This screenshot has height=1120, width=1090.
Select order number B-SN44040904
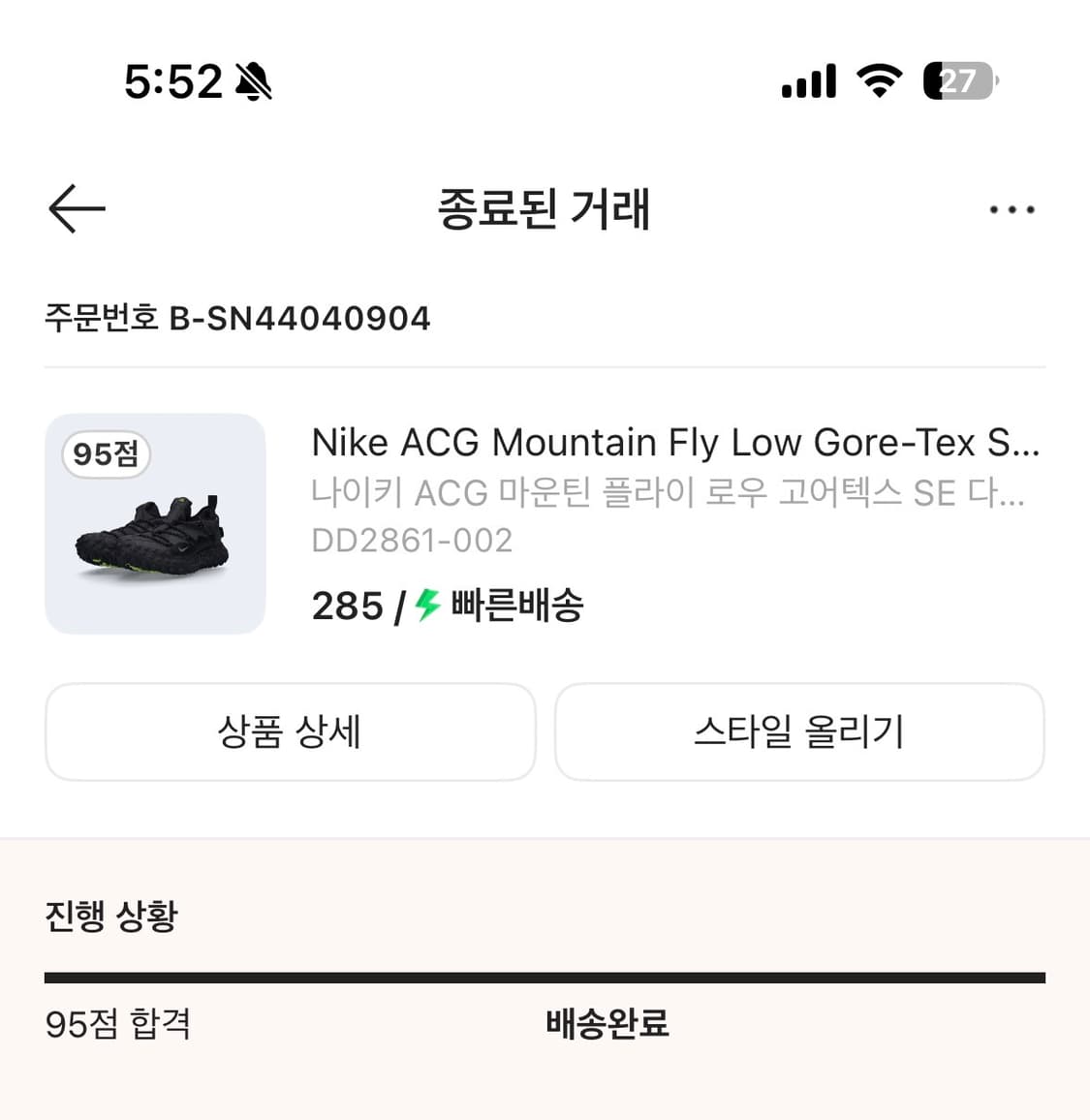[x=237, y=318]
